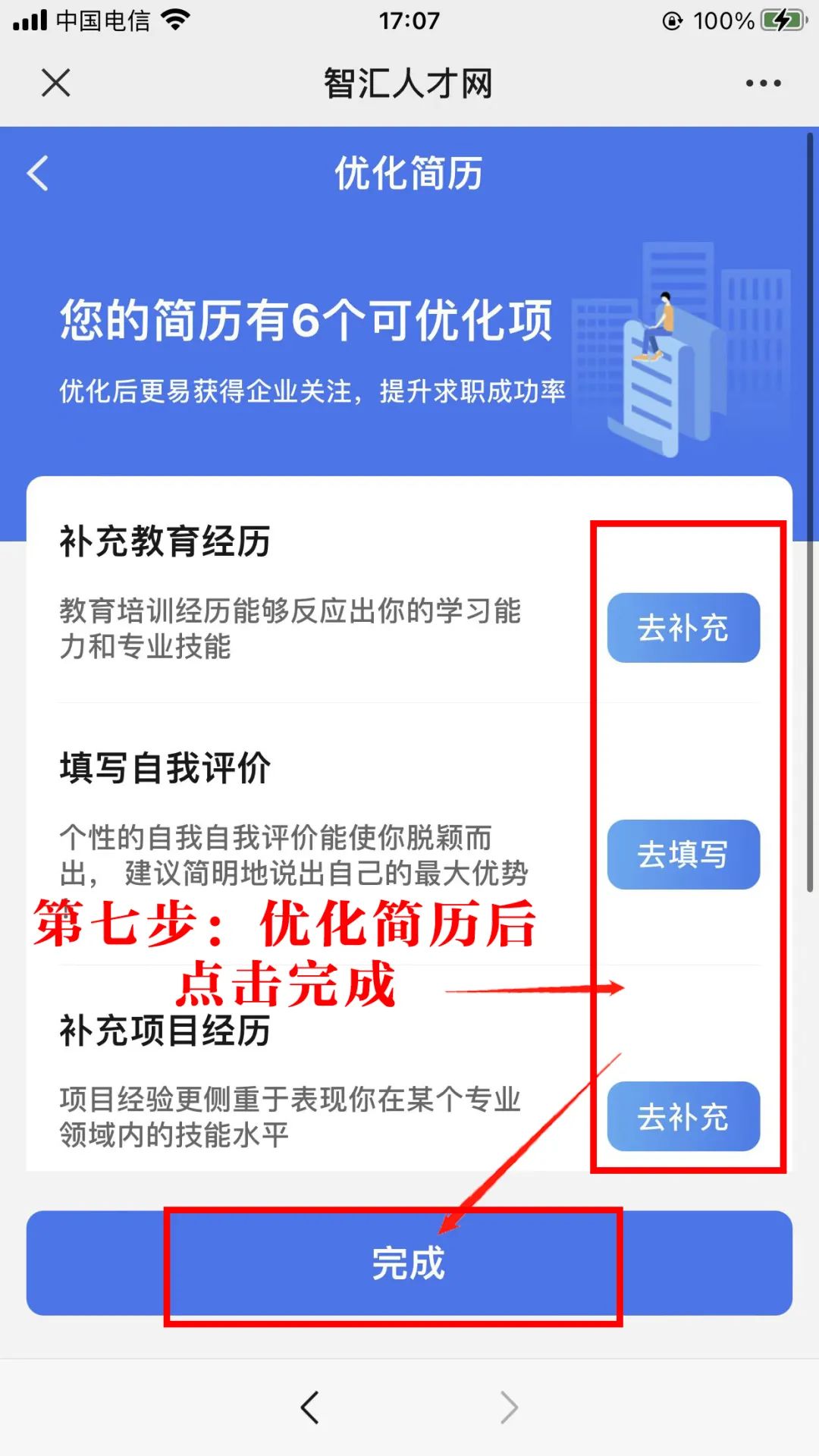Tap 去补充 for 补充教育经历
The width and height of the screenshot is (819, 1456).
point(683,628)
